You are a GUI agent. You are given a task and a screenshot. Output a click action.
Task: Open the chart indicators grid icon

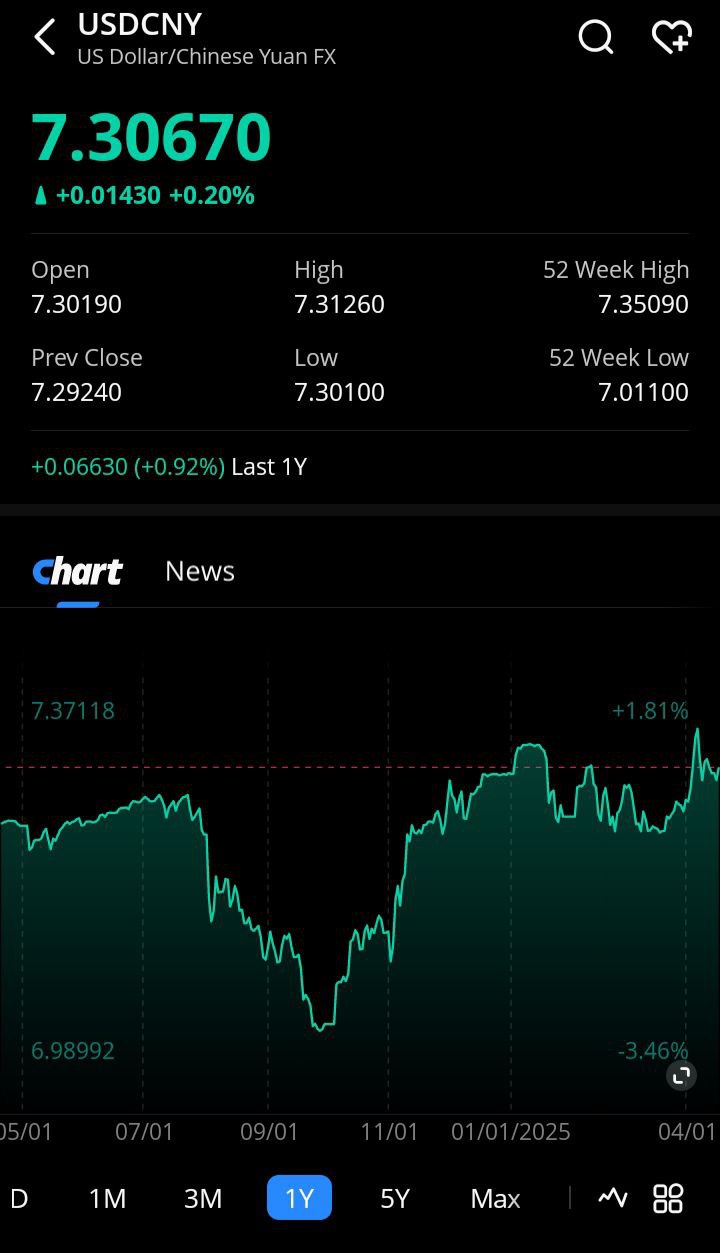click(668, 1198)
